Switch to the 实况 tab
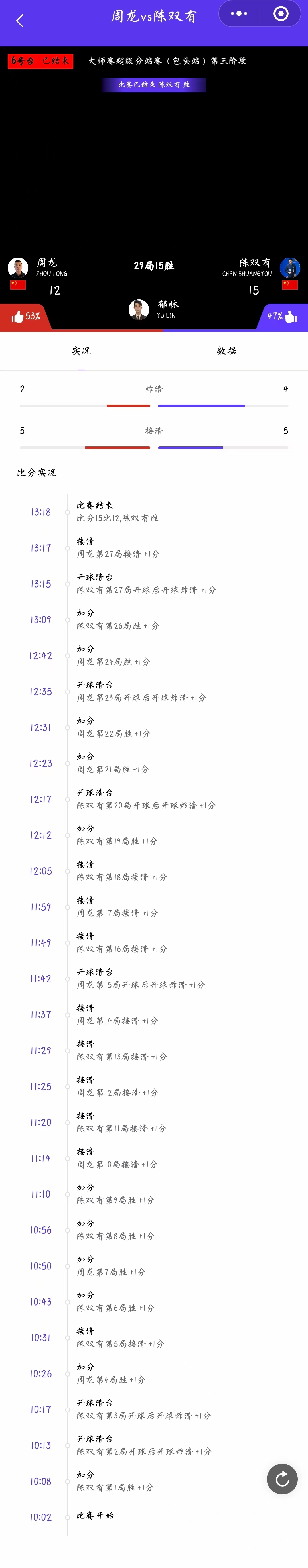The height and width of the screenshot is (1568, 308). pyautogui.click(x=81, y=350)
